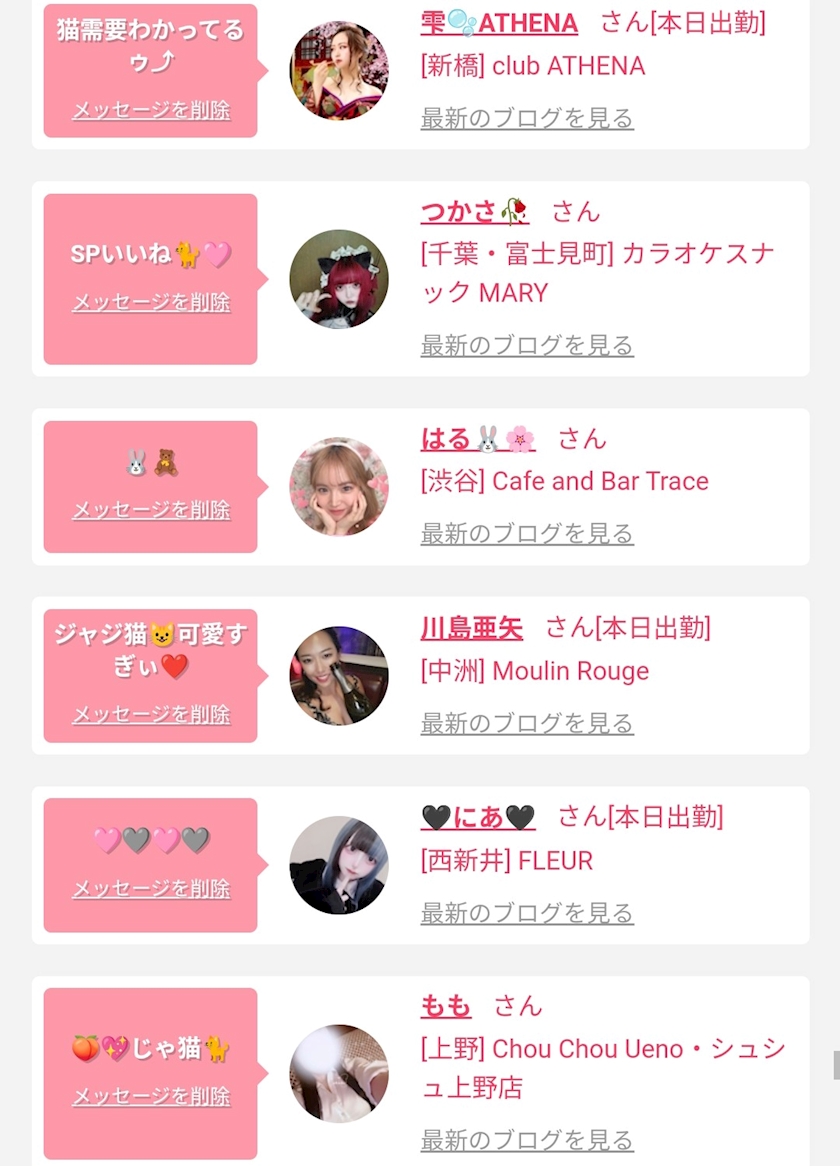
Task: Open にあ's profile name link
Action: (x=477, y=817)
